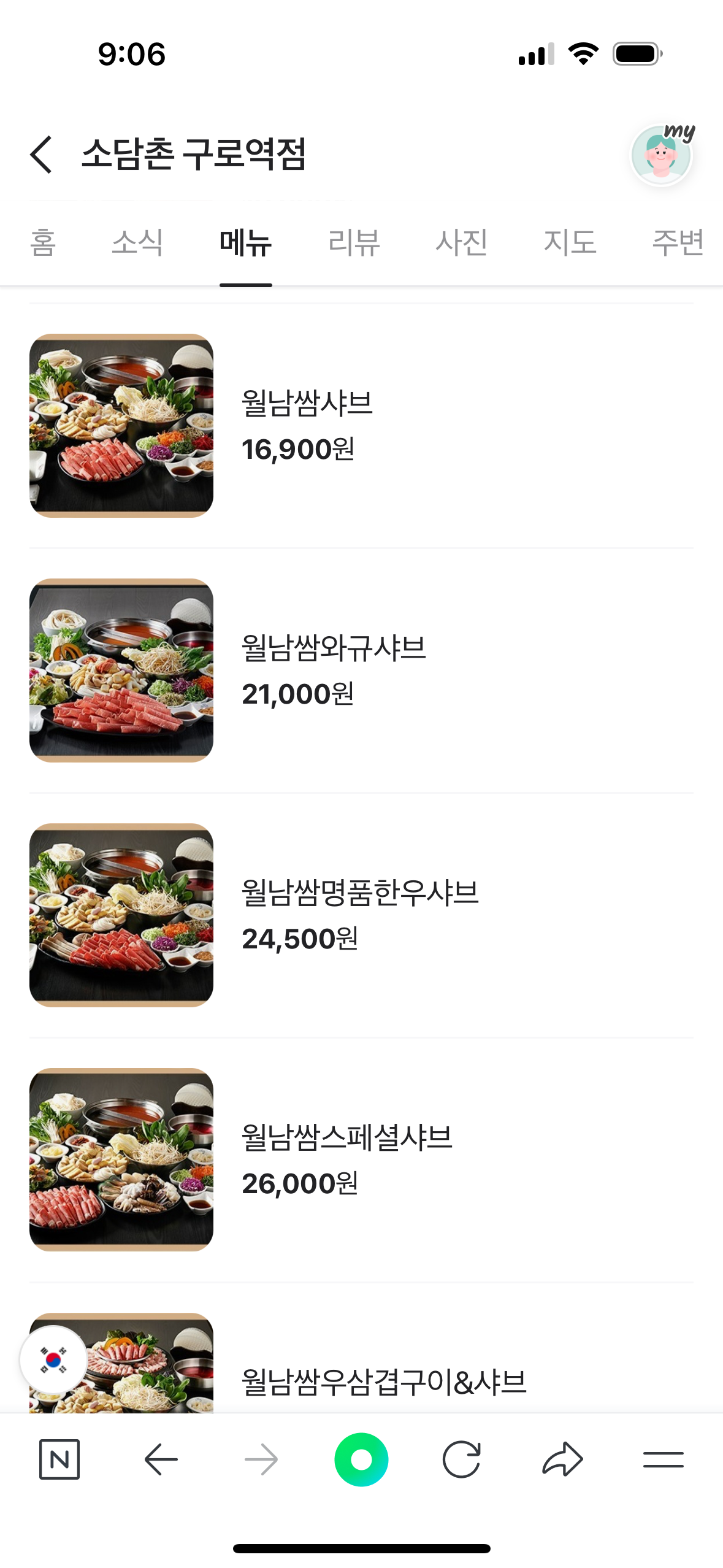
Task: Tap the green circle search button
Action: pos(361,1459)
